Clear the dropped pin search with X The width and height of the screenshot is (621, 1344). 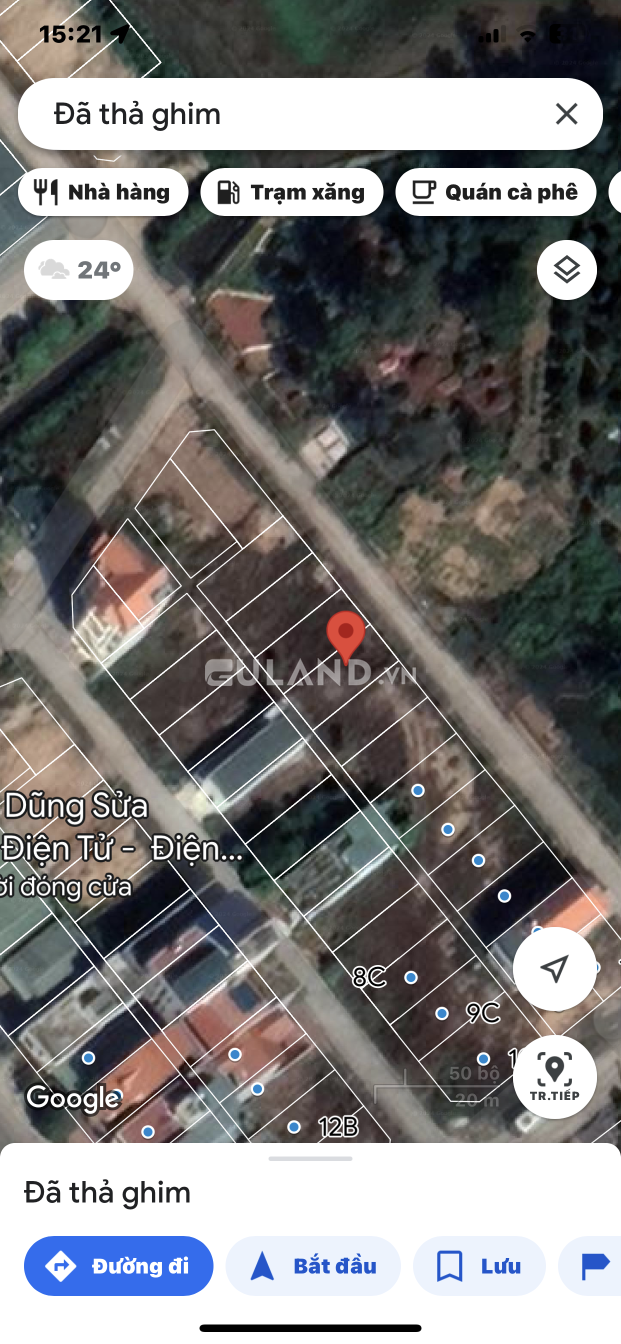tap(566, 114)
